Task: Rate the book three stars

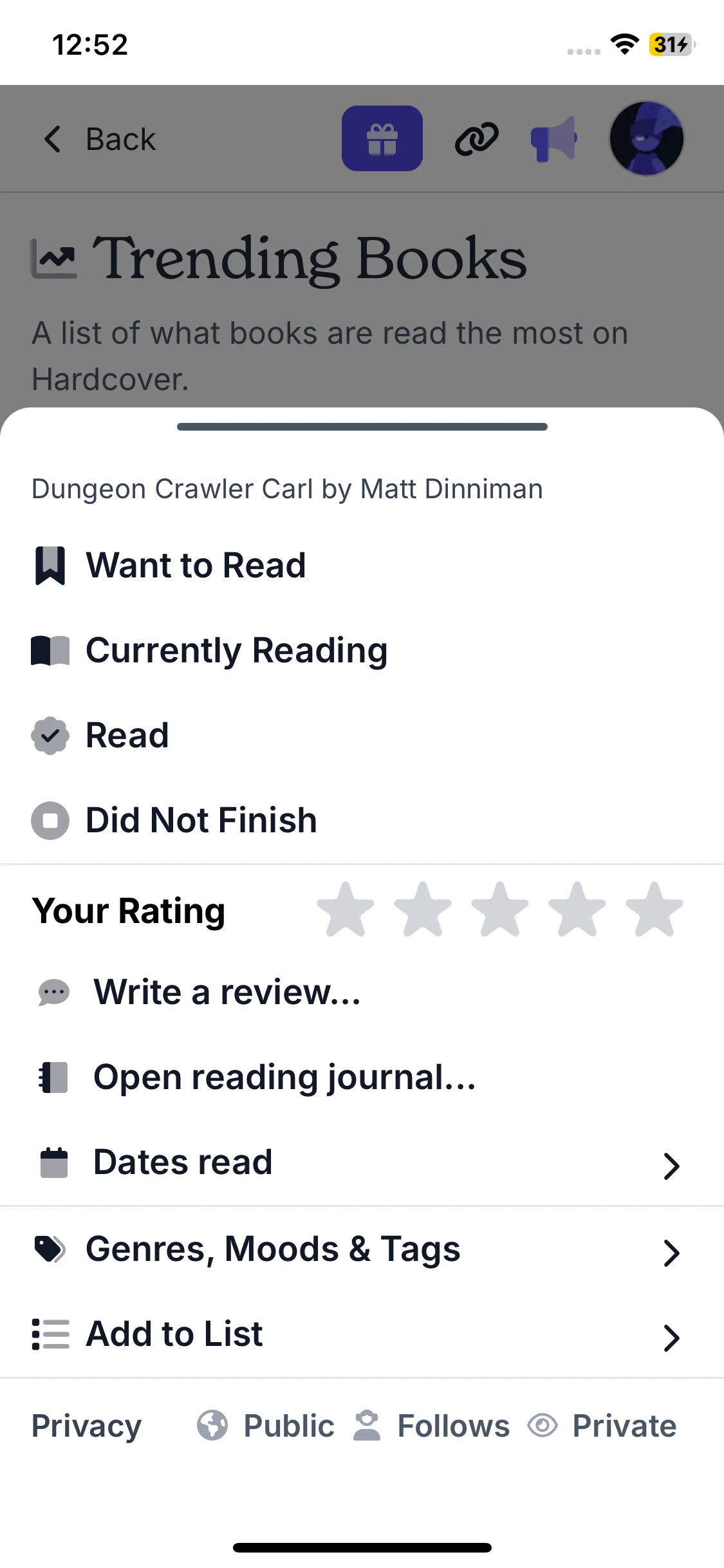Action: (500, 910)
